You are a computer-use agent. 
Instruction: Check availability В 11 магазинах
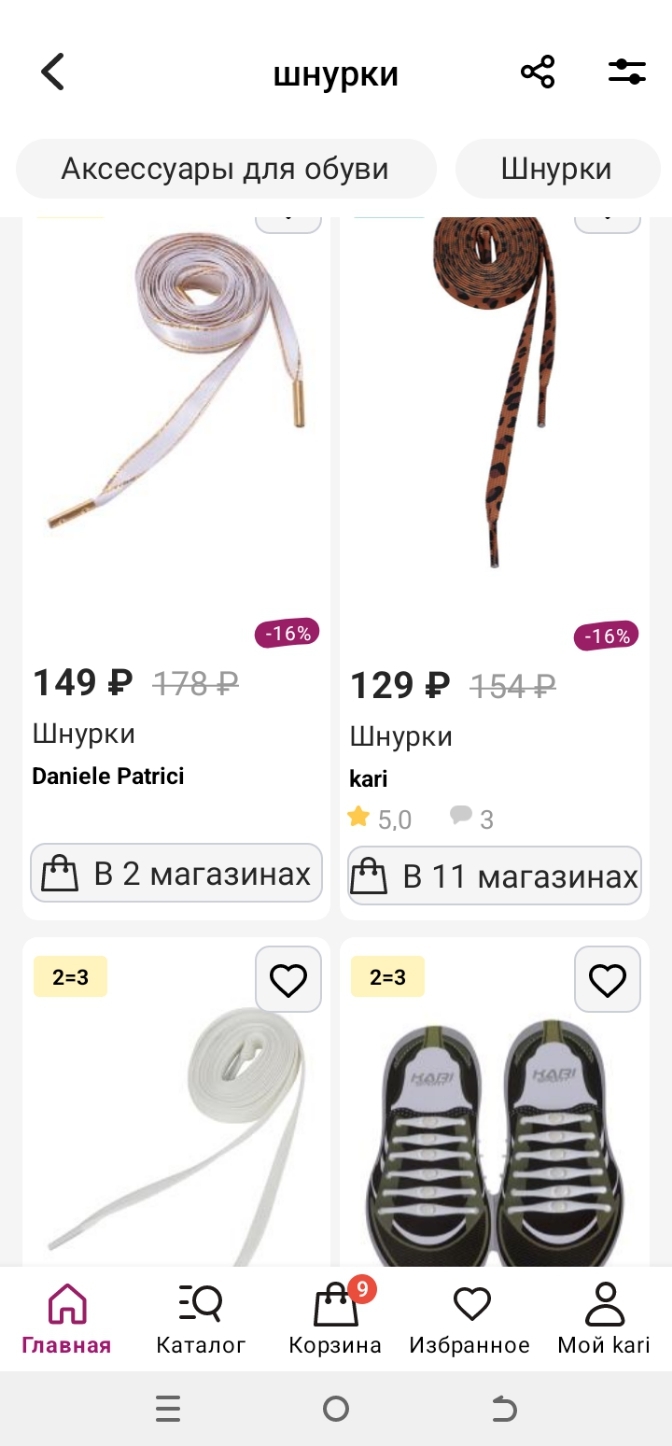(x=494, y=877)
